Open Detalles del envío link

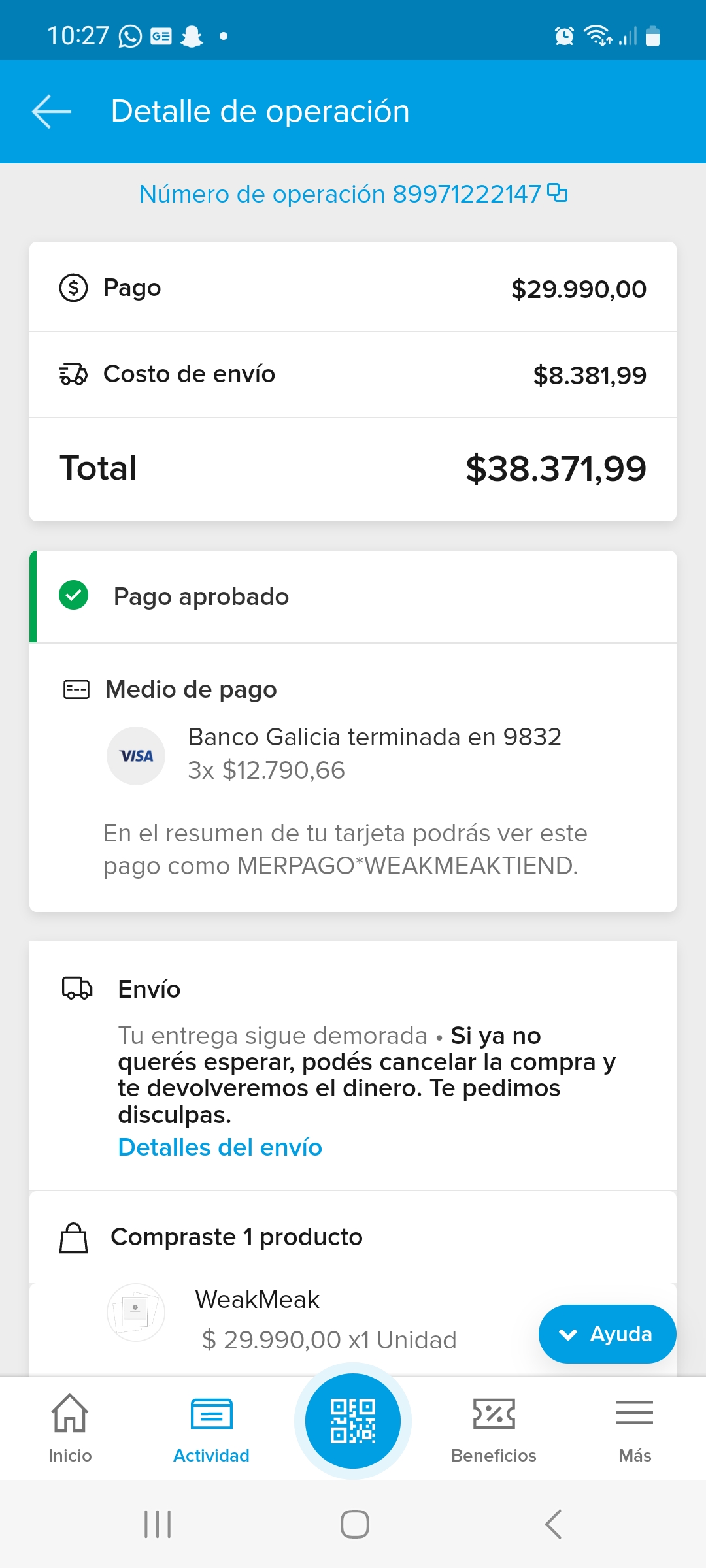tap(220, 1147)
